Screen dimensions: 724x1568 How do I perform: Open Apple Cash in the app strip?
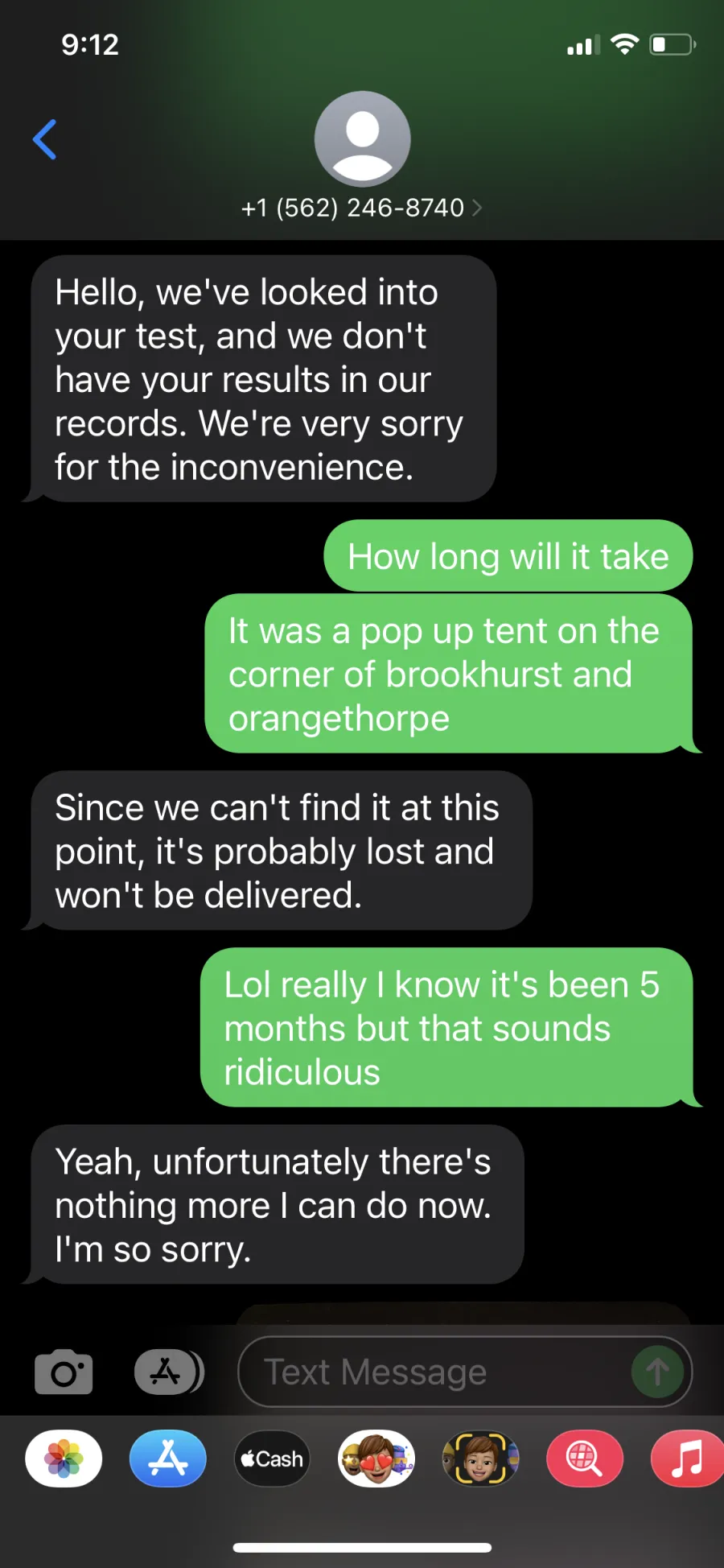coord(272,1459)
